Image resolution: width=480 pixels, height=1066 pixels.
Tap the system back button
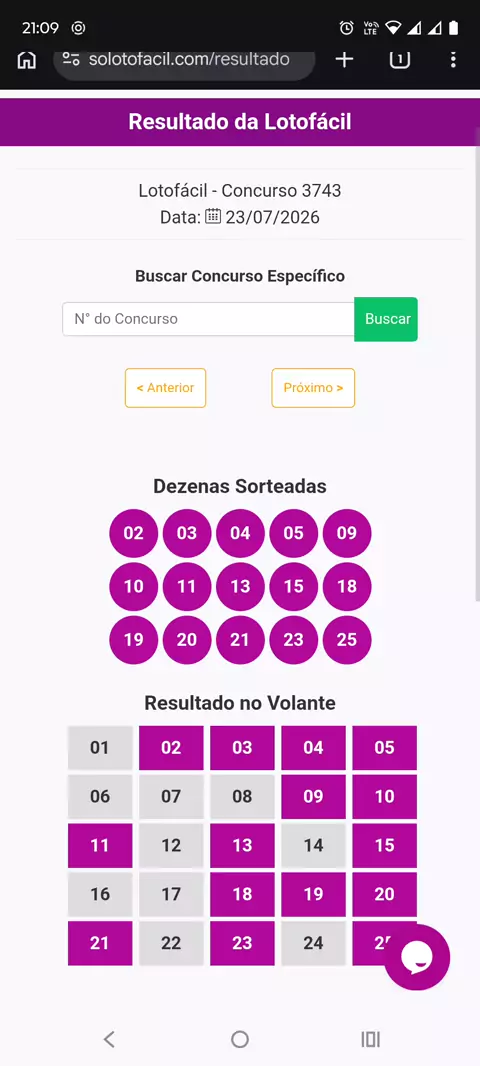click(109, 1039)
